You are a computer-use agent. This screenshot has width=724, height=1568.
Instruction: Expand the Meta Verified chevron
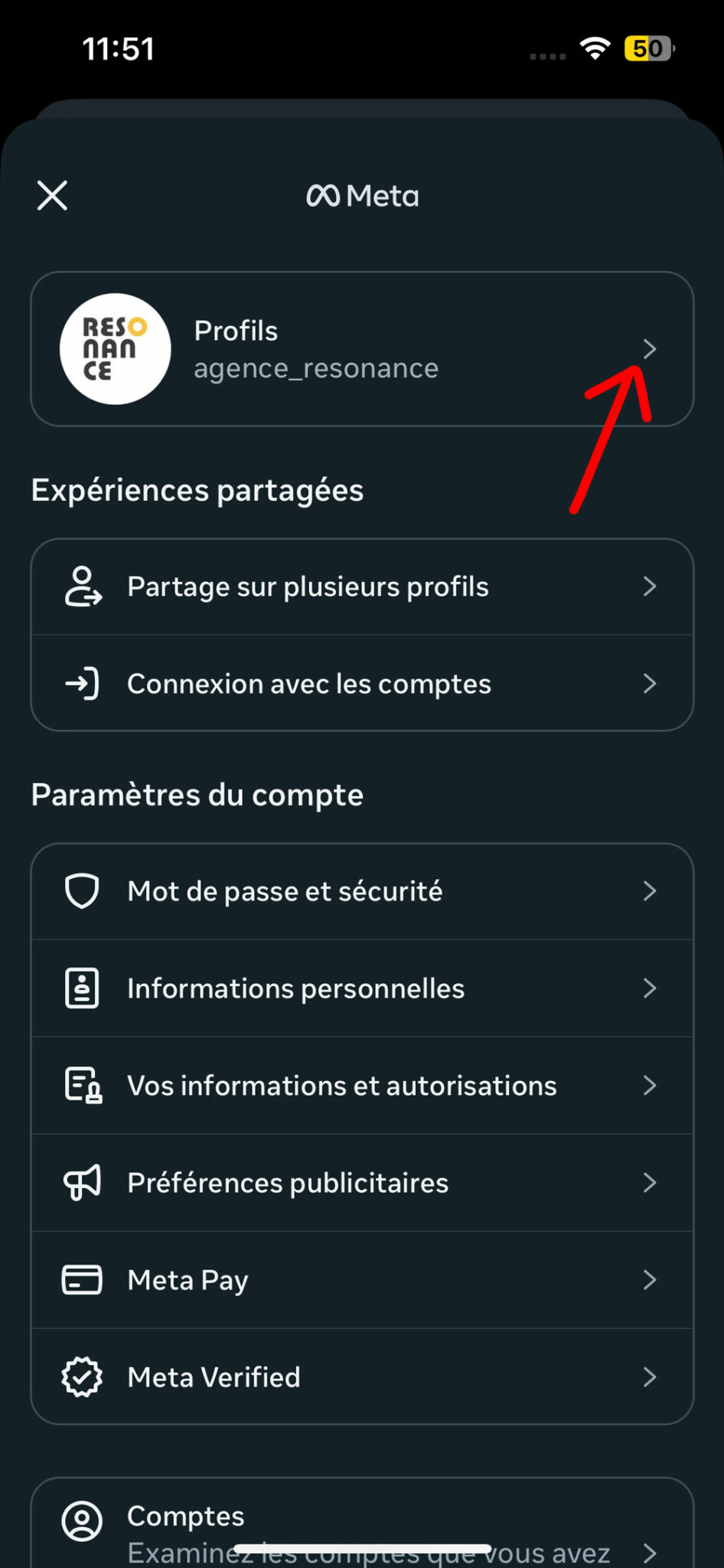651,1377
